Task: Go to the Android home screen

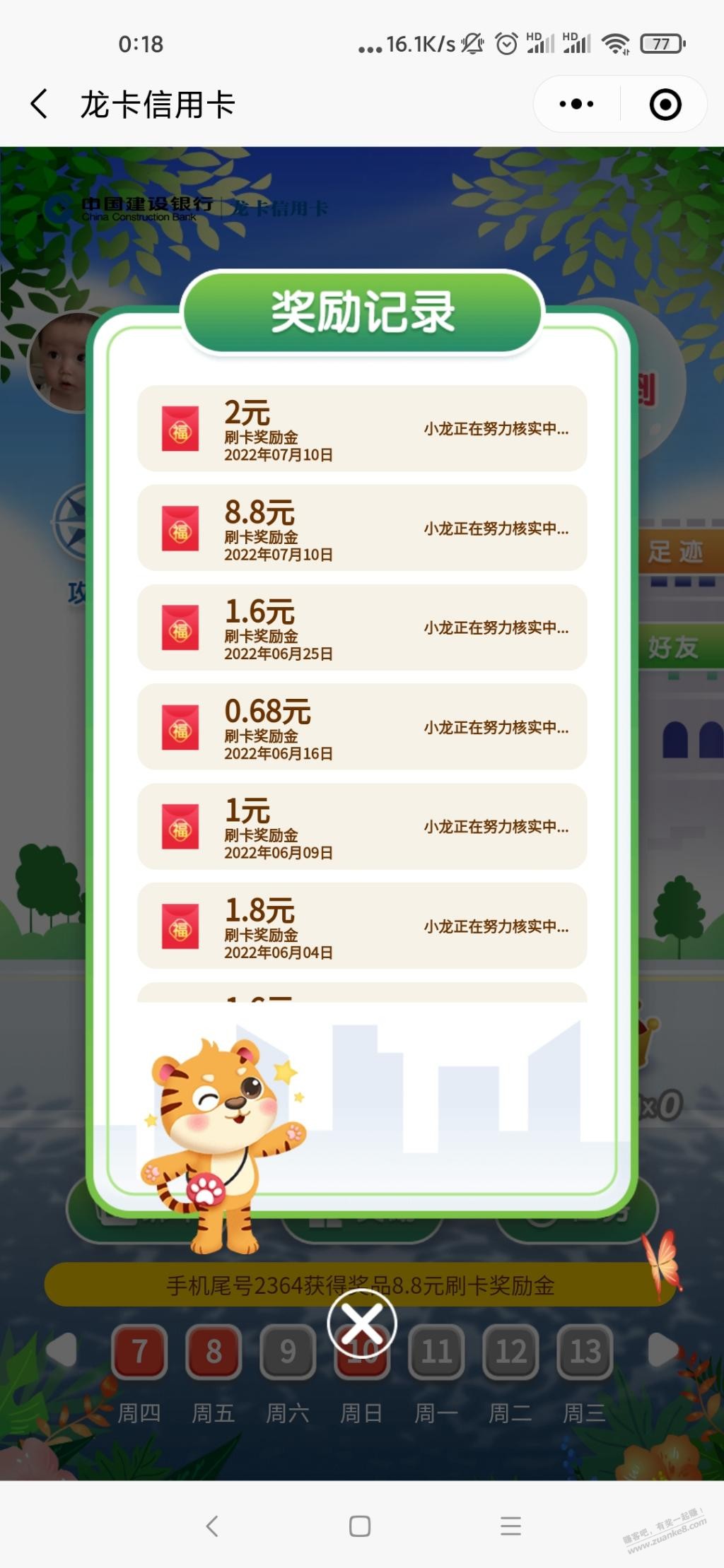Action: point(360,1526)
